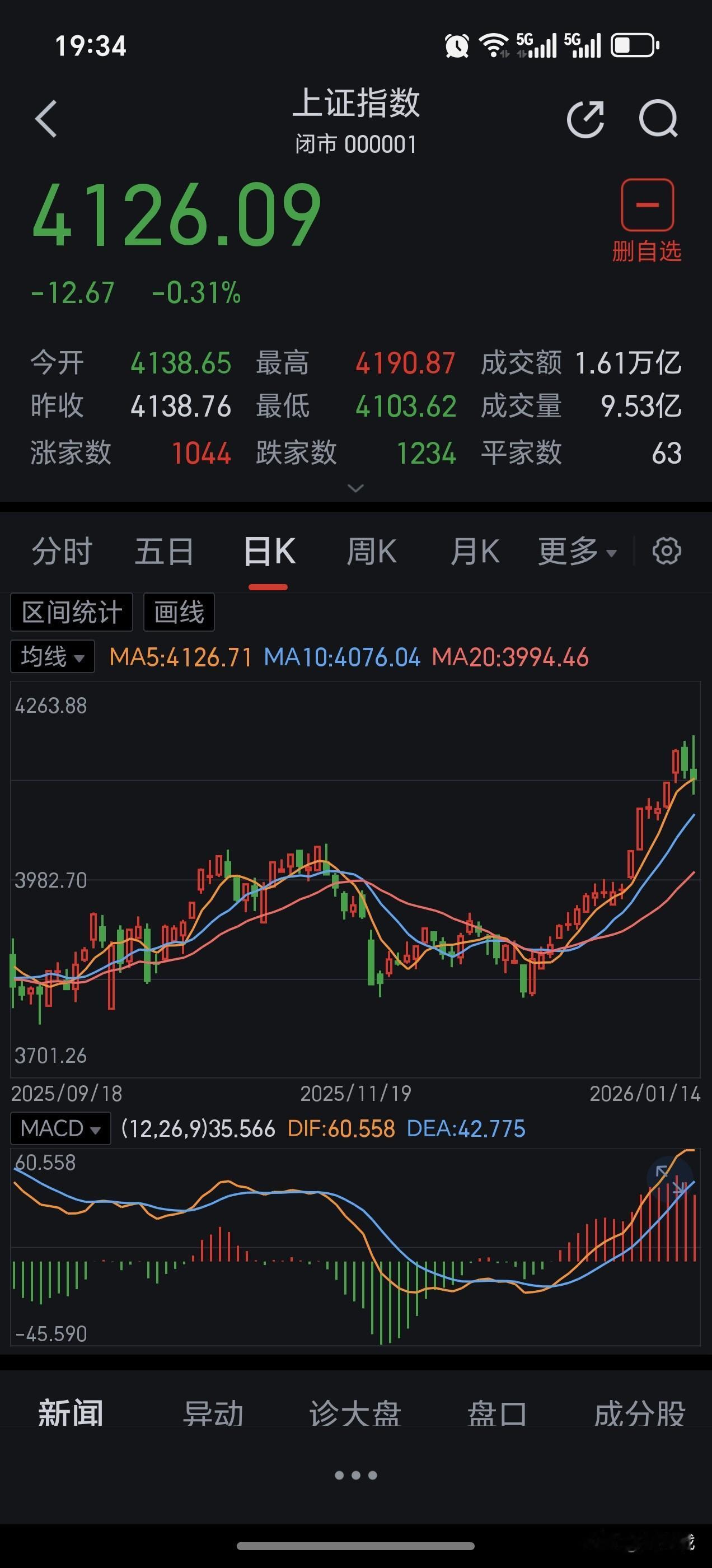Open the 诊大盘 market diagnosis section

coord(356,1414)
